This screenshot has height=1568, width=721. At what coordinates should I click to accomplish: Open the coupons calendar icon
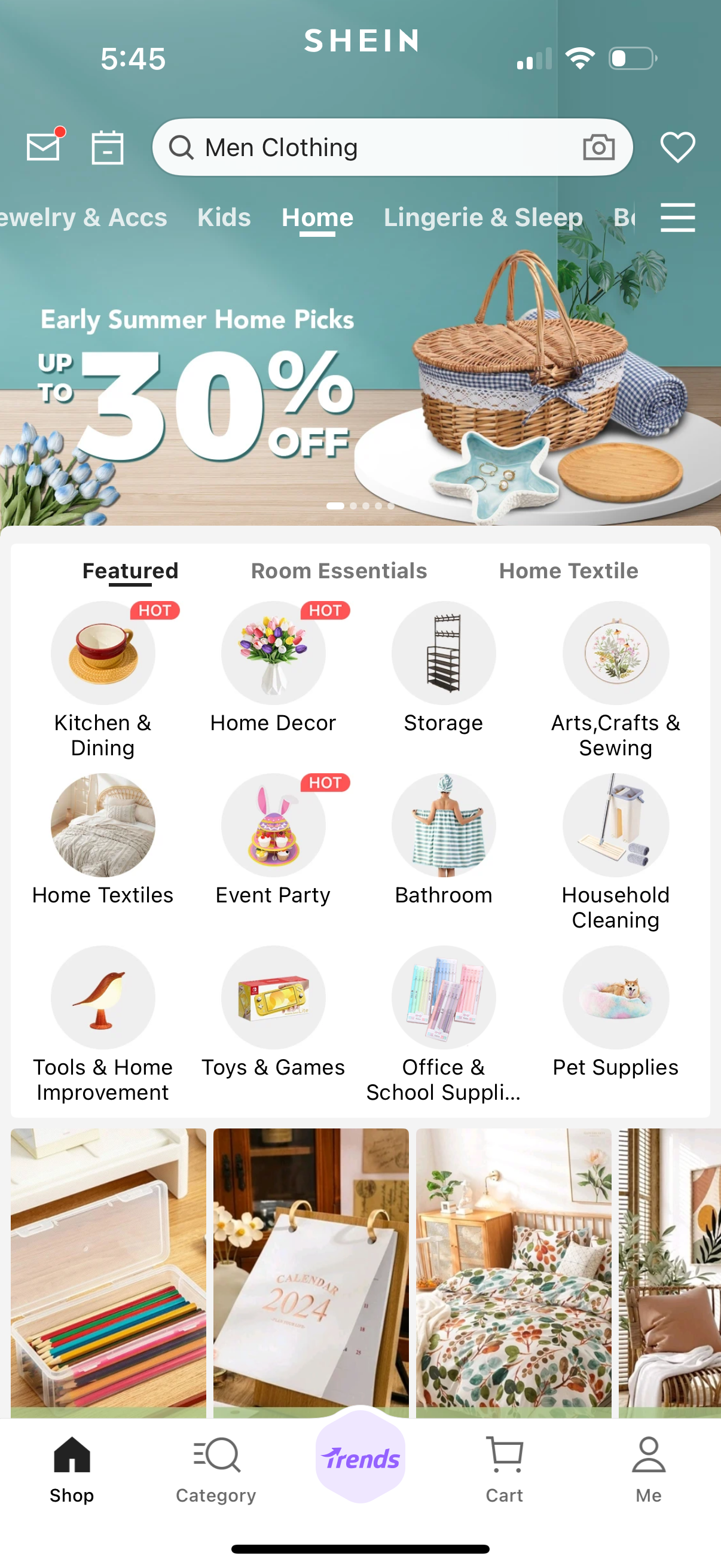107,147
